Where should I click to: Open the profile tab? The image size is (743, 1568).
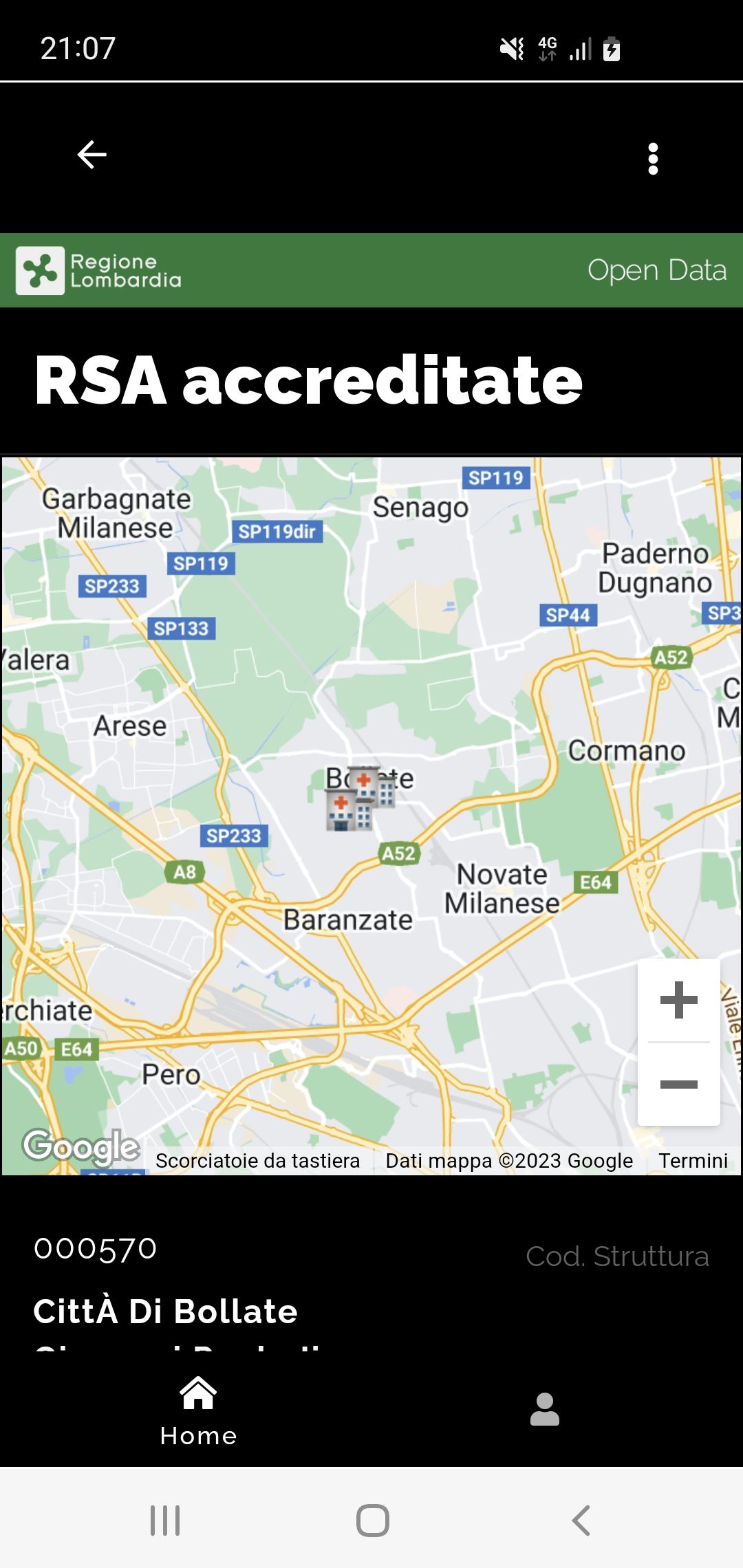pyautogui.click(x=544, y=1410)
